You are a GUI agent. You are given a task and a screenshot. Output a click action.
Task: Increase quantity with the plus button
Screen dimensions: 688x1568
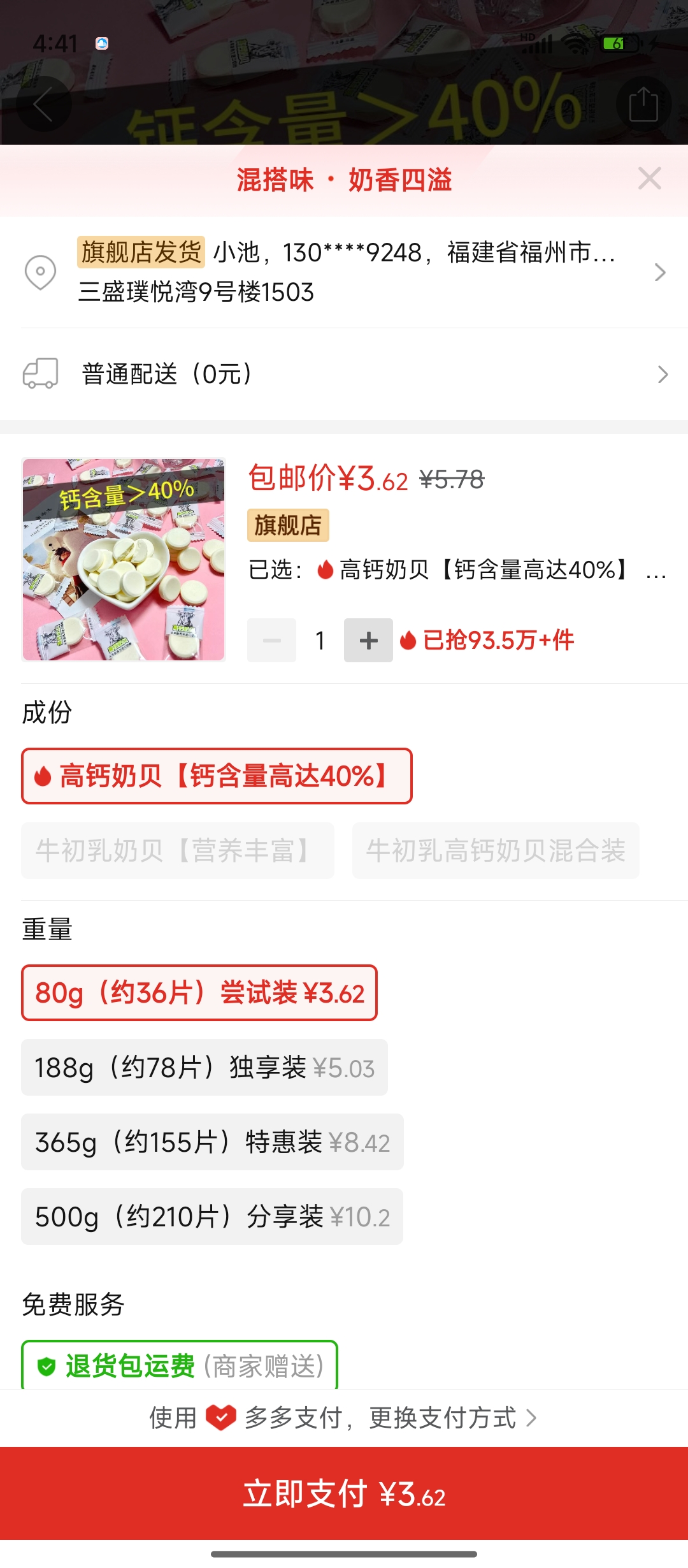pos(368,641)
